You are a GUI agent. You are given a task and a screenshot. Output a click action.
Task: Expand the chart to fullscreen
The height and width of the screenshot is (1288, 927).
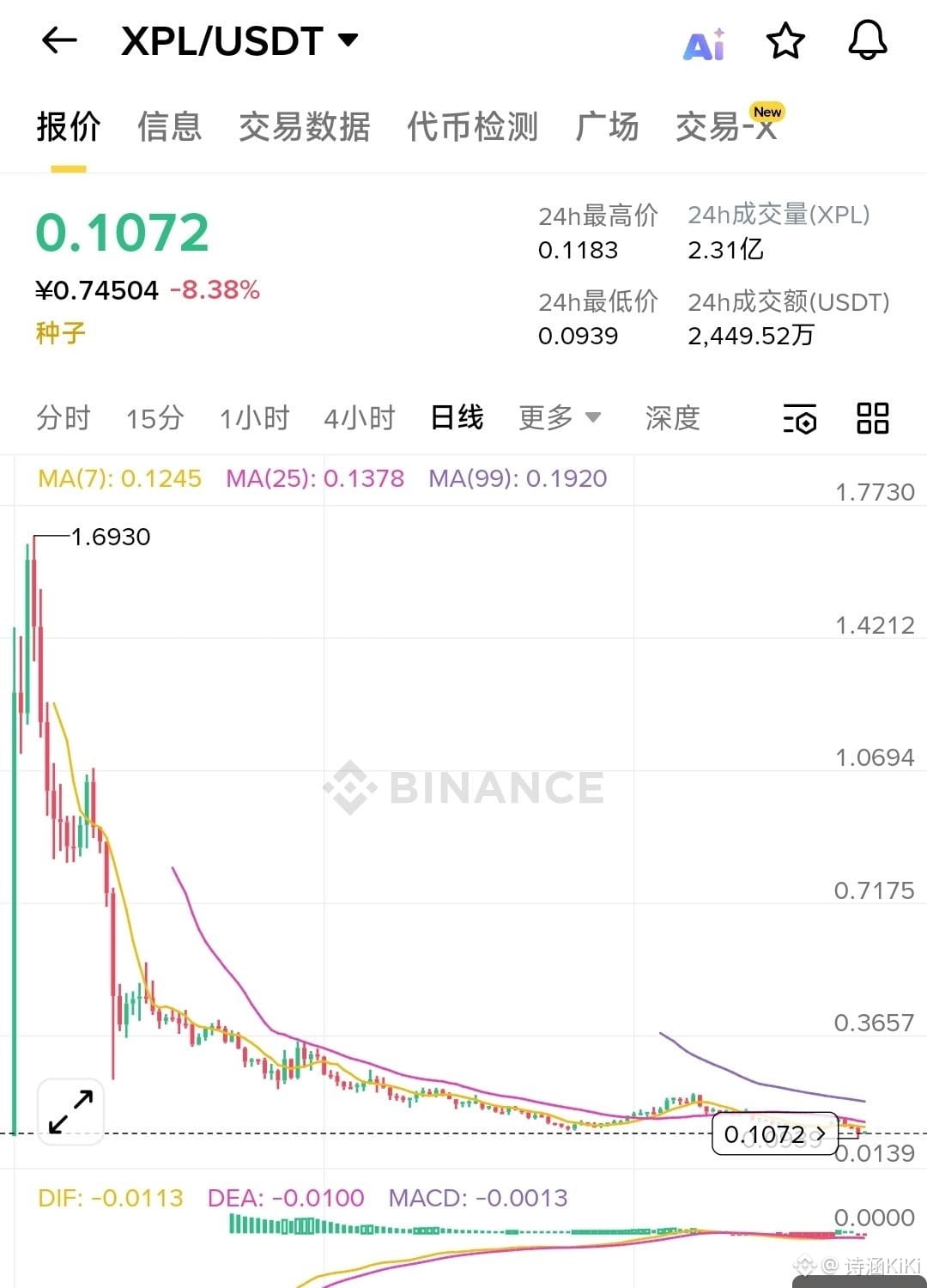(x=70, y=1112)
